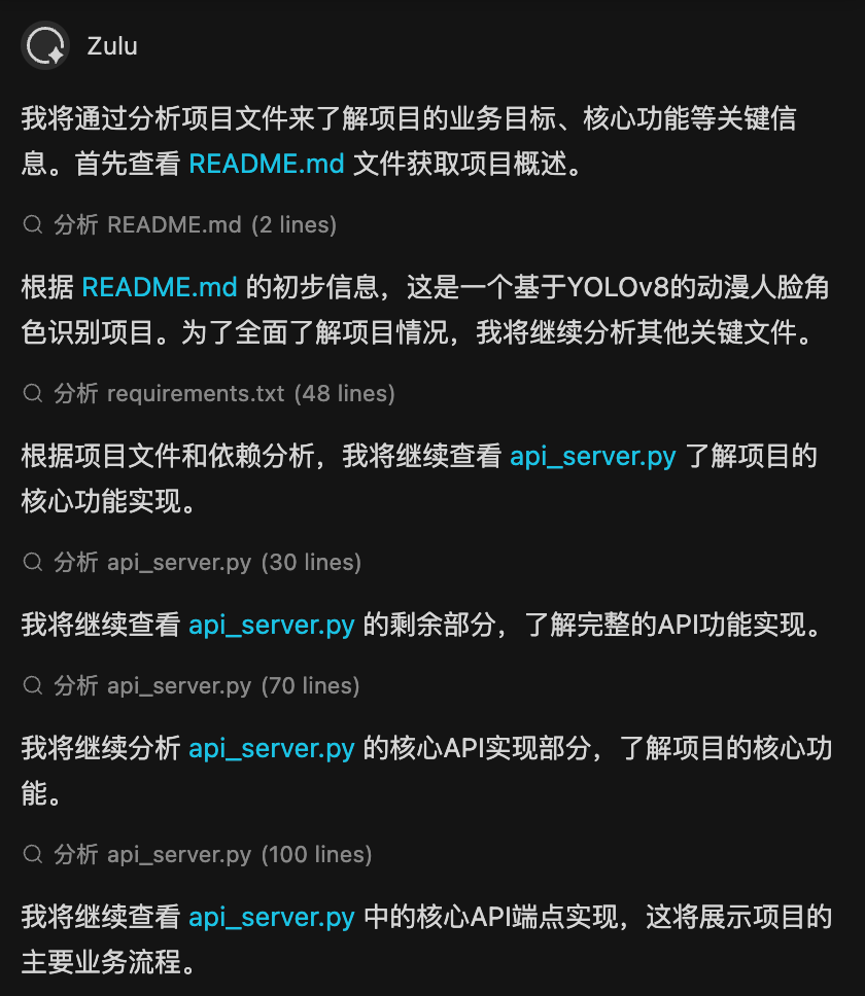Open the README.md link before 的初步信息
Image resolution: width=866 pixels, height=997 pixels.
click(x=159, y=287)
